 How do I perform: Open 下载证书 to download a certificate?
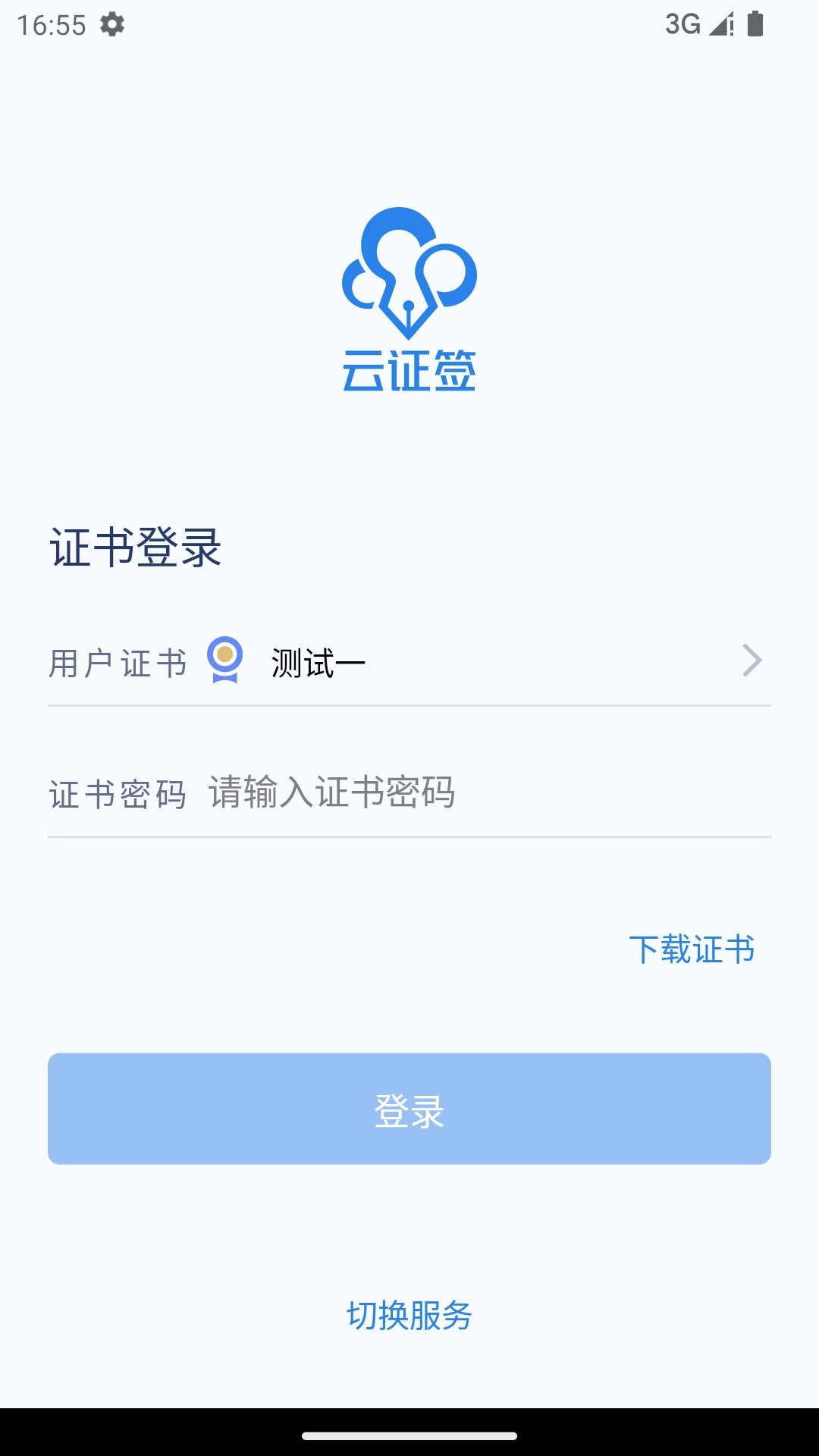coord(694,949)
